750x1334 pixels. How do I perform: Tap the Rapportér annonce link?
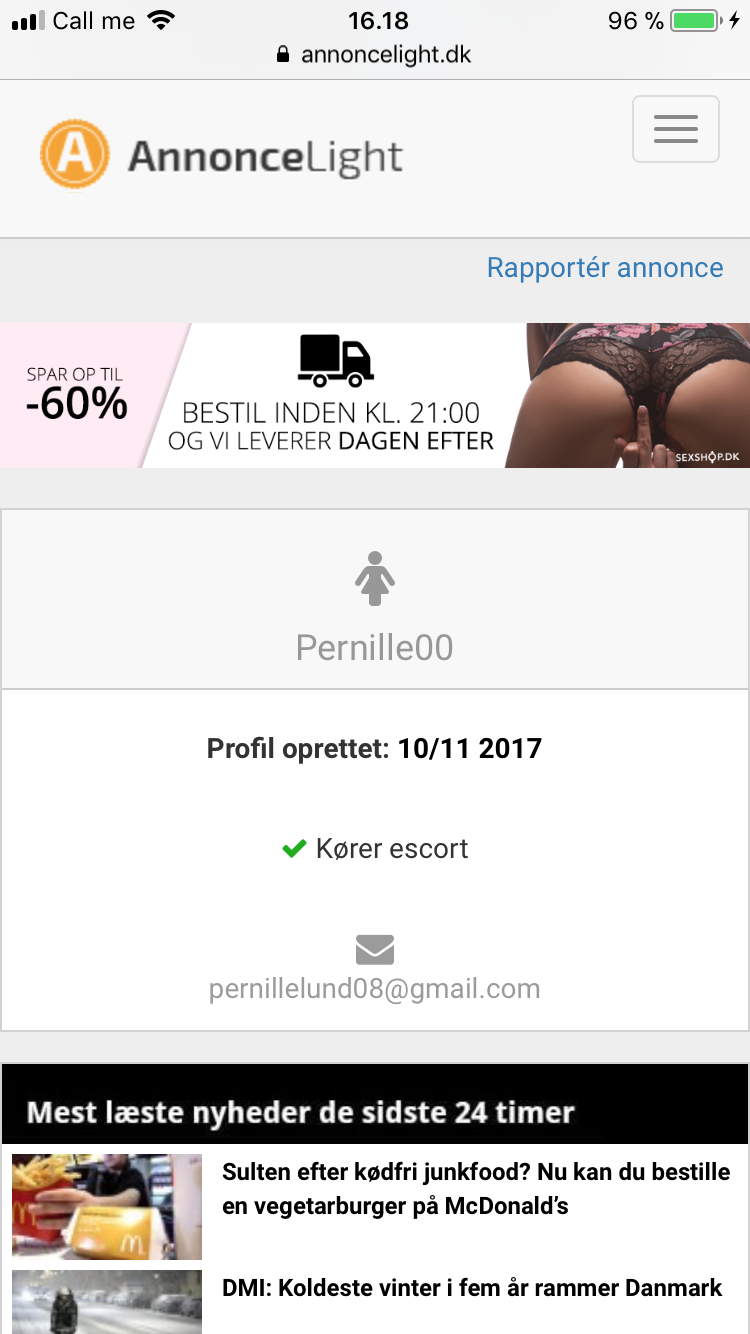(x=605, y=267)
